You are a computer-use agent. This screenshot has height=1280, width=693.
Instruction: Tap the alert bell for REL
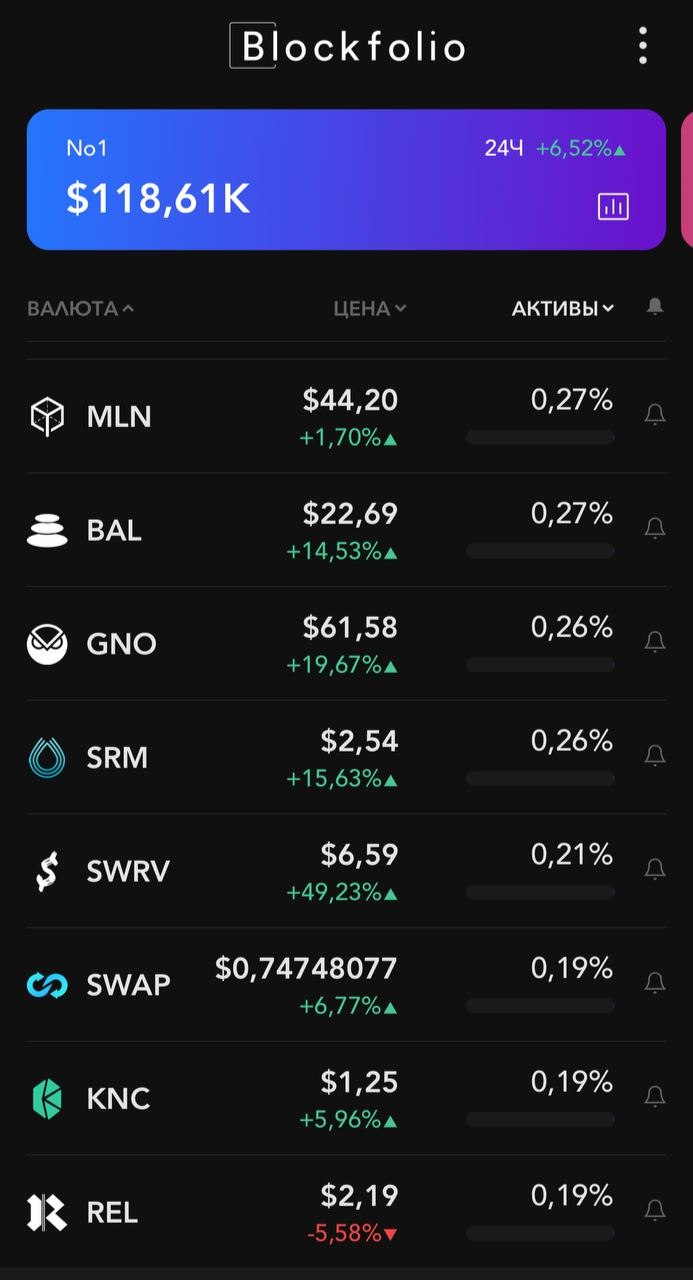click(x=655, y=1211)
